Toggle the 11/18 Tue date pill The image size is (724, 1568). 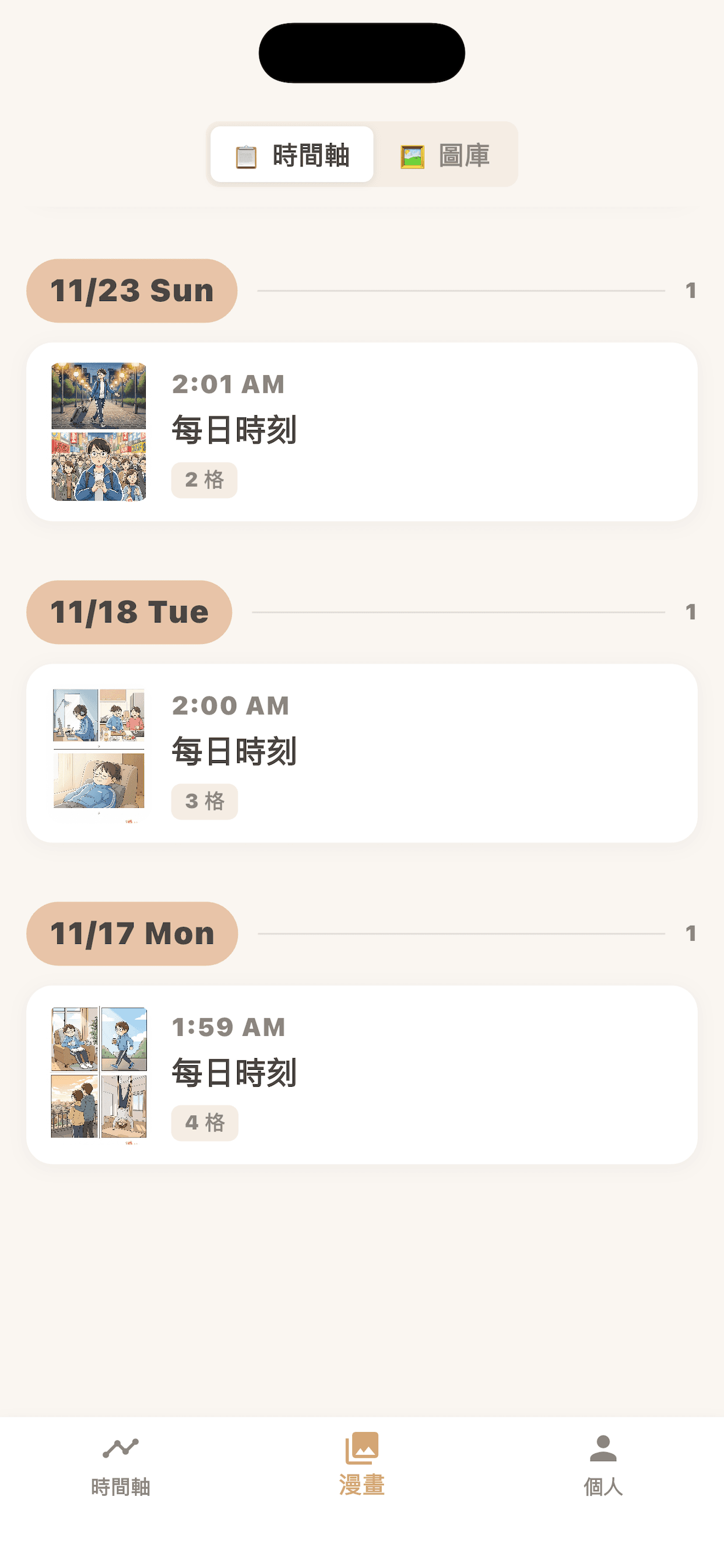[x=128, y=612]
